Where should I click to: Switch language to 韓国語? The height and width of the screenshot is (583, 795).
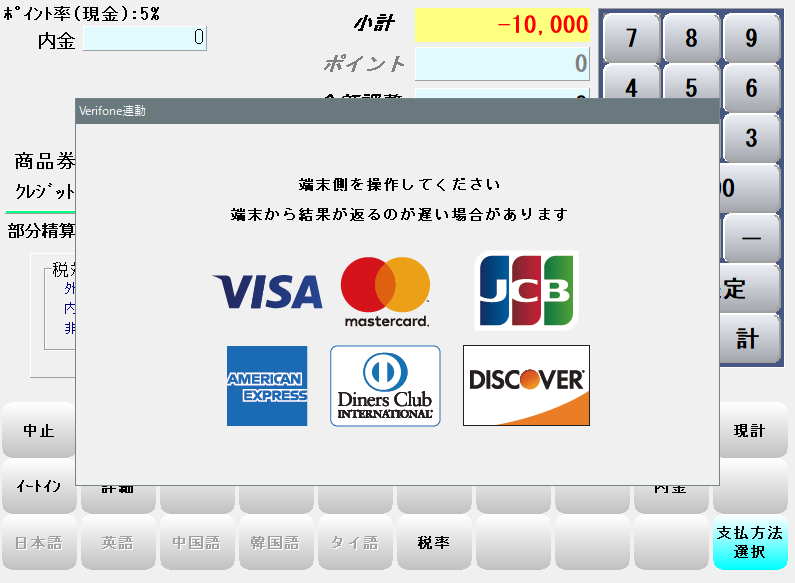pyautogui.click(x=275, y=543)
